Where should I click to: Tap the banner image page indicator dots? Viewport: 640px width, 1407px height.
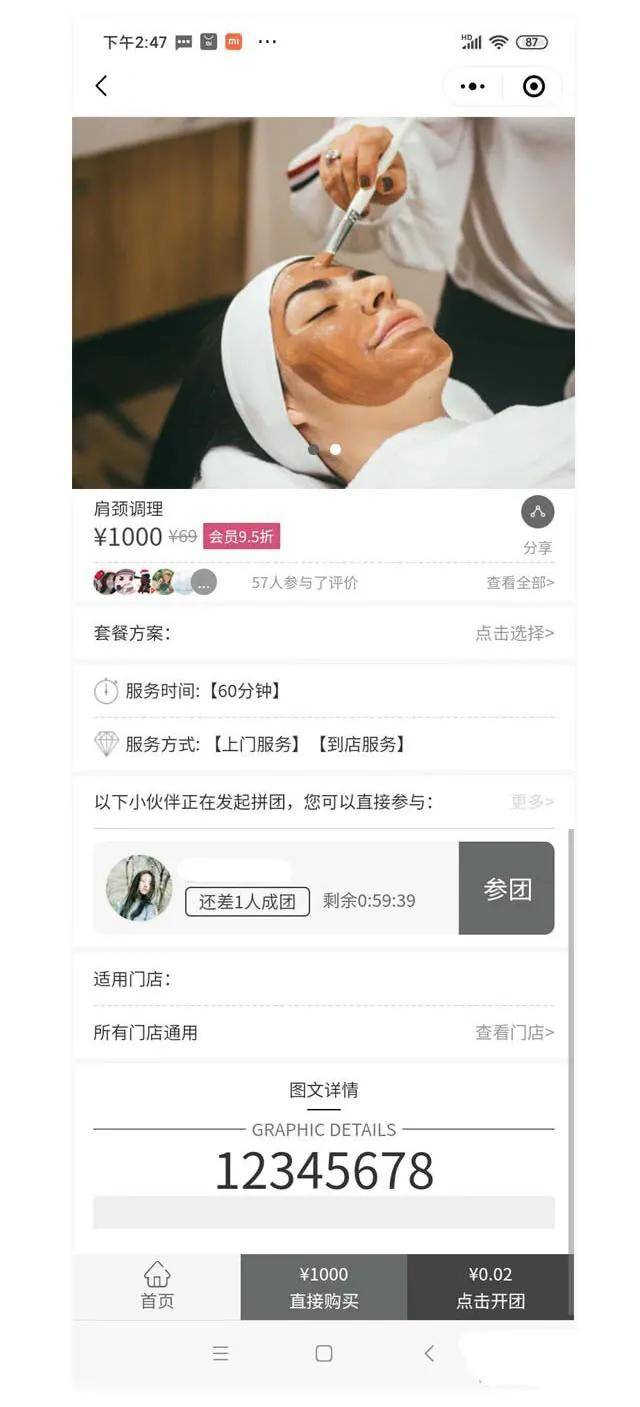pyautogui.click(x=324, y=450)
